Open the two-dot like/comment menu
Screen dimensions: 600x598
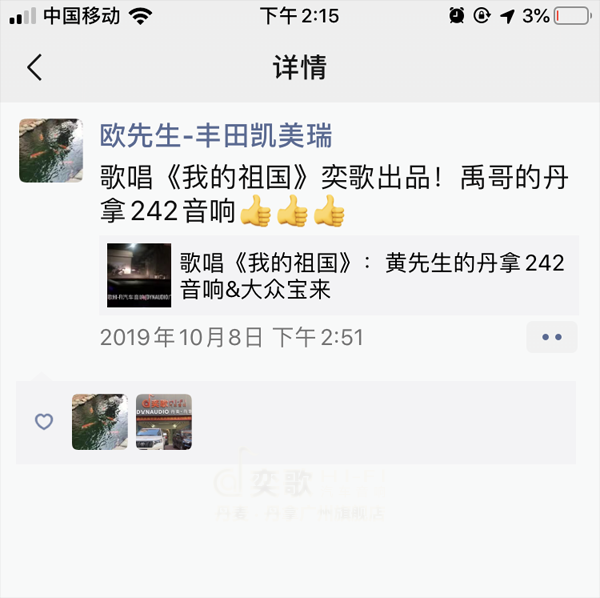pos(551,337)
